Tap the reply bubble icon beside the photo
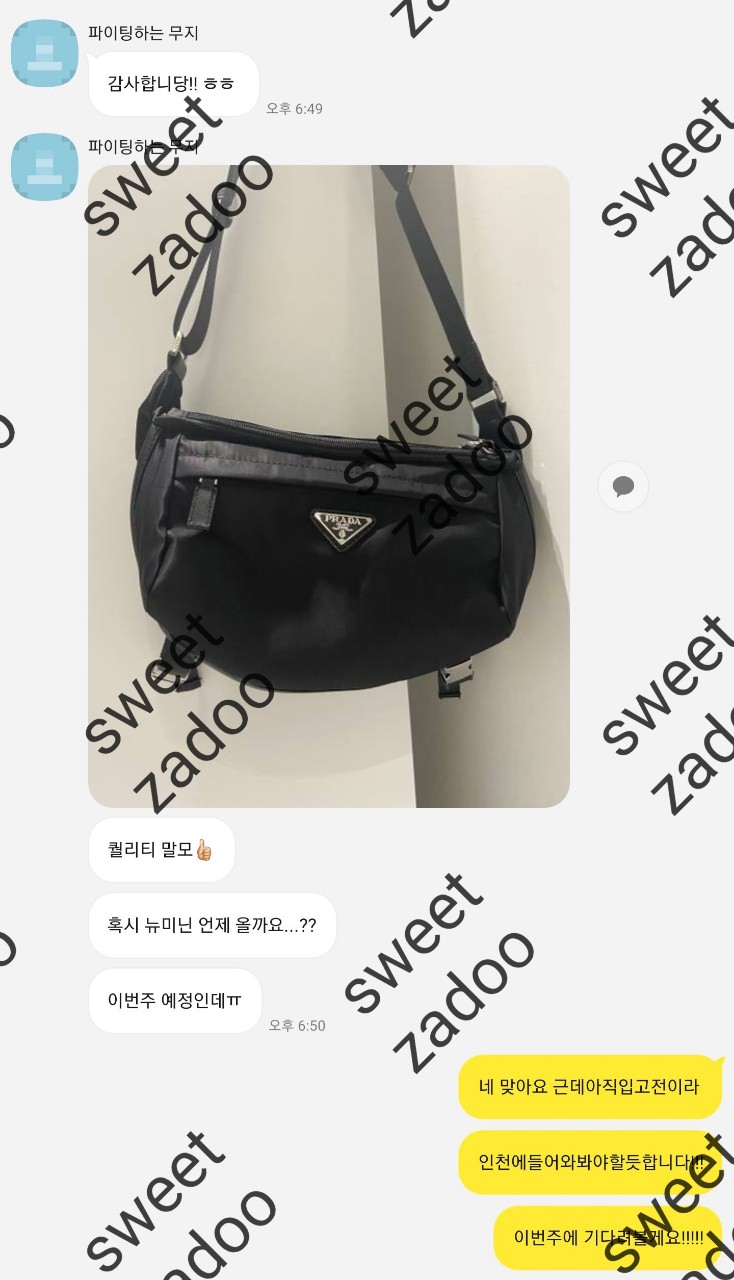Image resolution: width=734 pixels, height=1280 pixels. click(623, 487)
